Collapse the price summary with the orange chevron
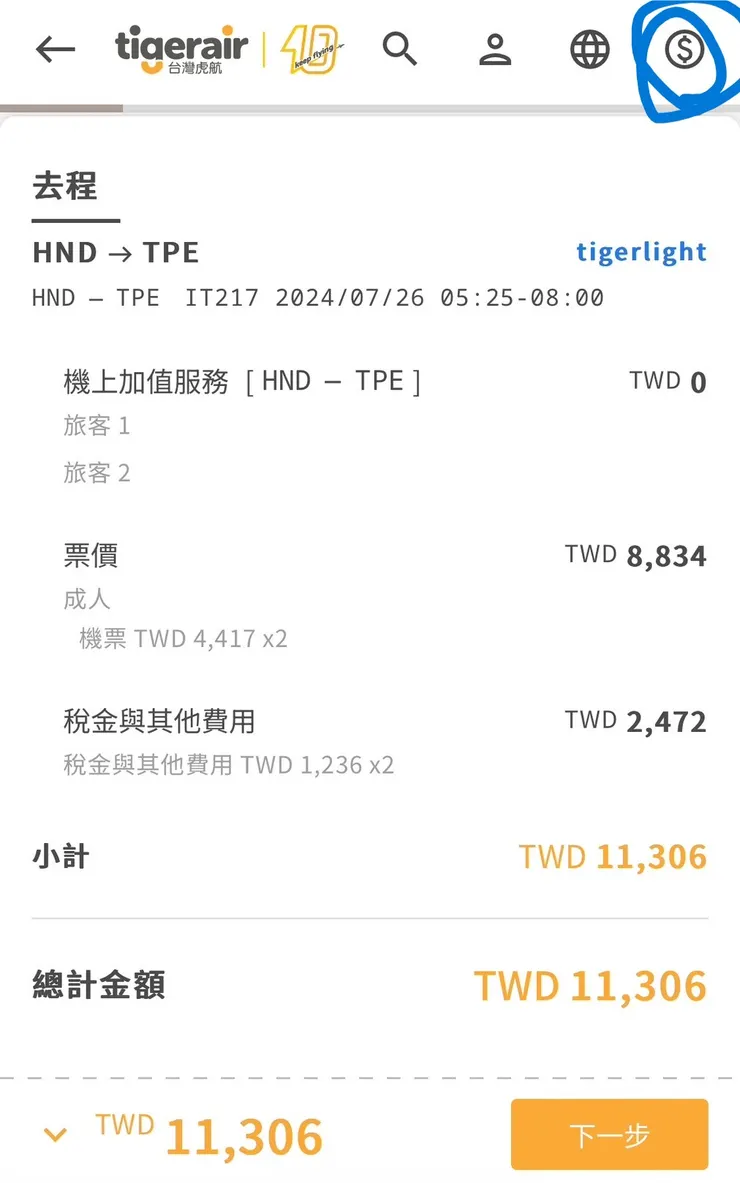Image resolution: width=740 pixels, height=1183 pixels. (x=55, y=1134)
